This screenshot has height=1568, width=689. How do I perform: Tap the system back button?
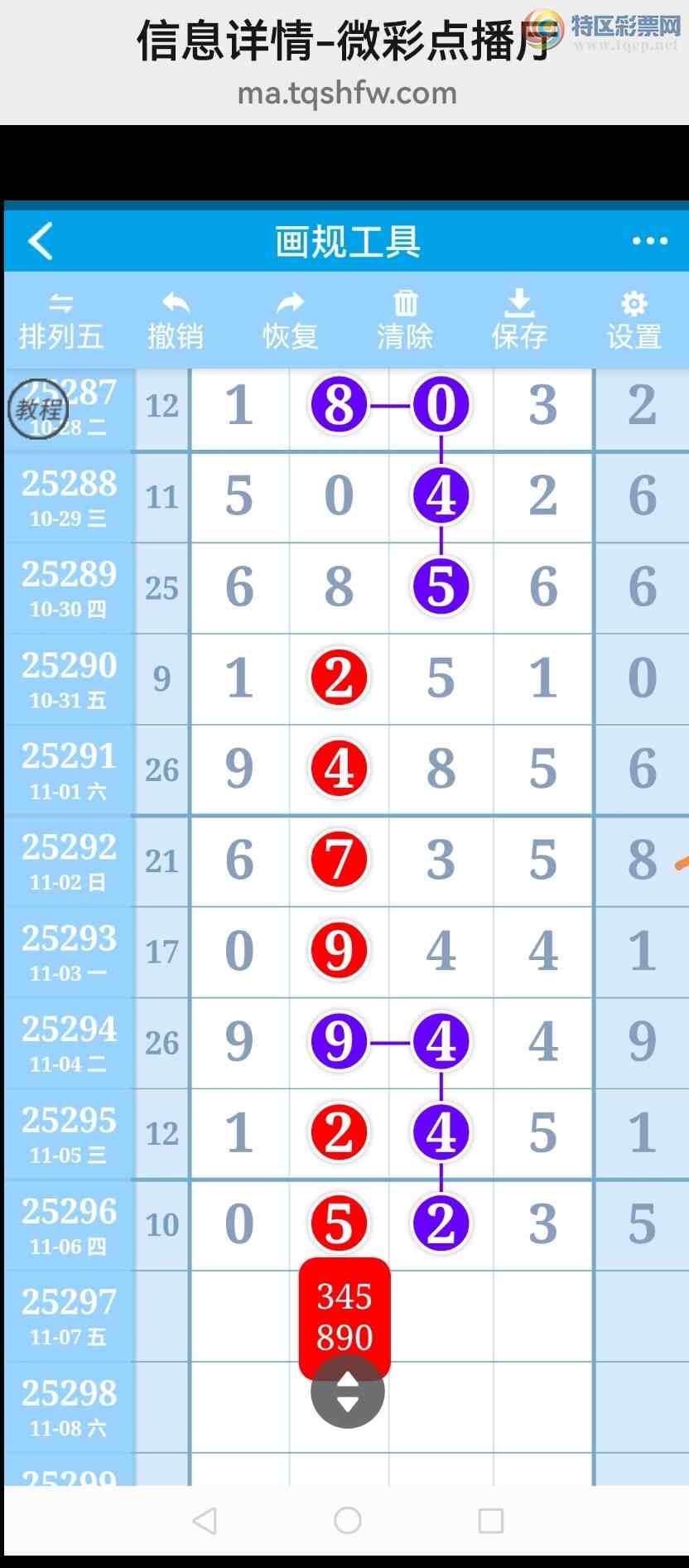tap(205, 1521)
